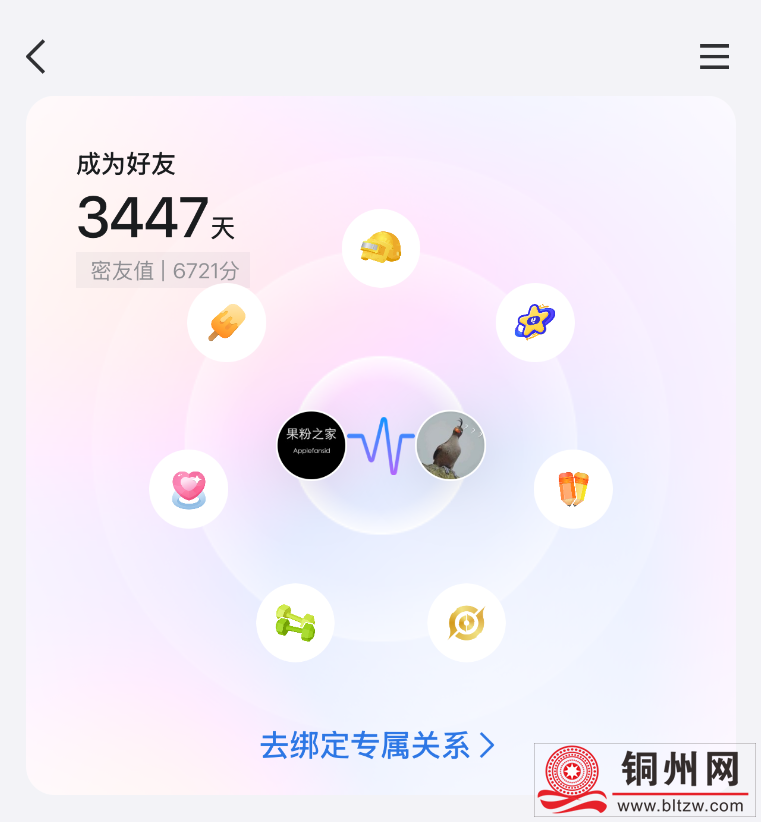
Task: Select the pink heart icon
Action: click(188, 488)
